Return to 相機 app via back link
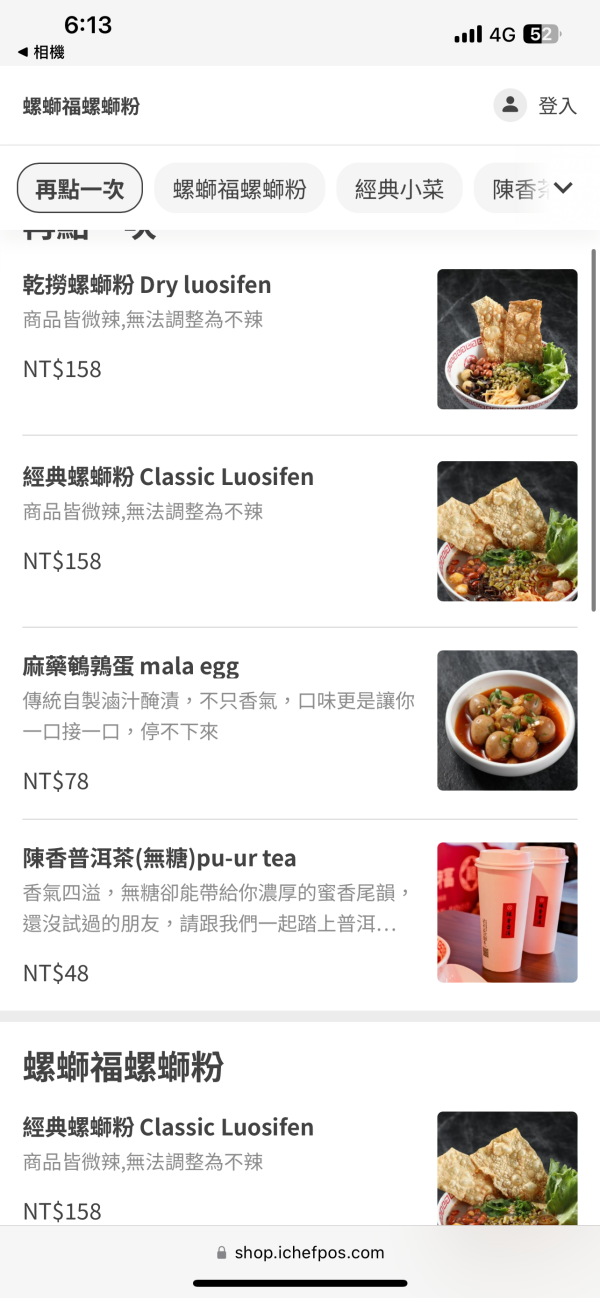 (x=41, y=52)
